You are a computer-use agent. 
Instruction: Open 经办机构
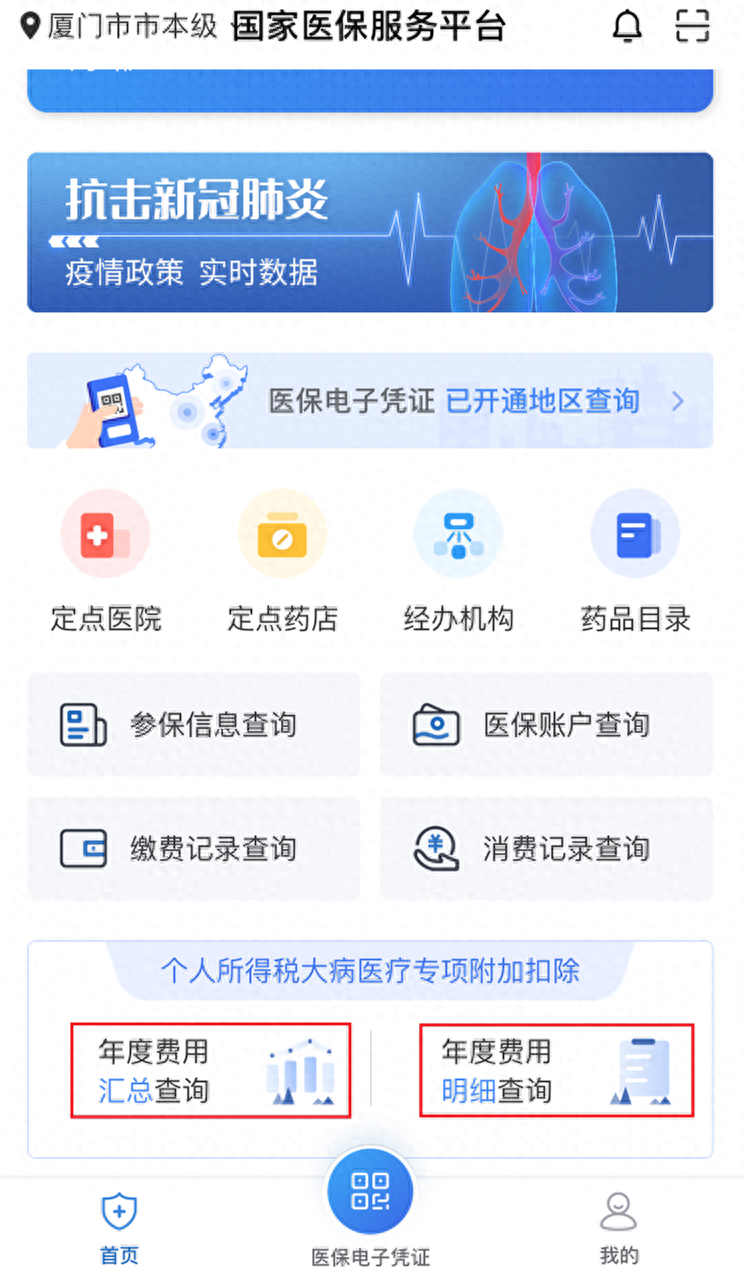(x=458, y=562)
